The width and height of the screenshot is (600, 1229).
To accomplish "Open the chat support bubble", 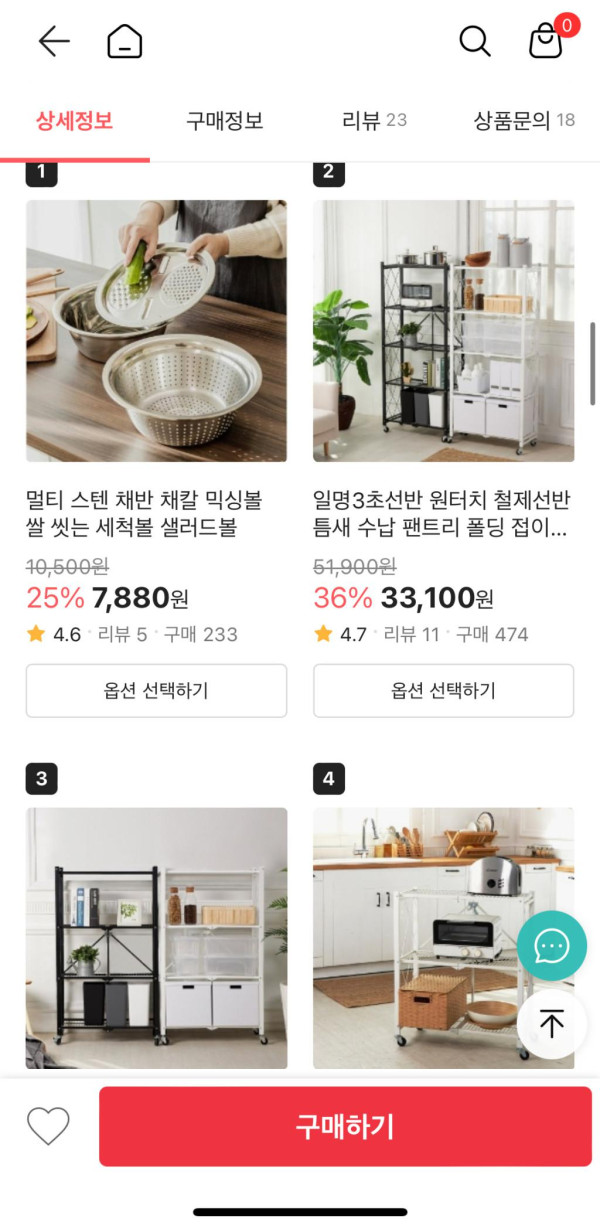I will pyautogui.click(x=552, y=946).
